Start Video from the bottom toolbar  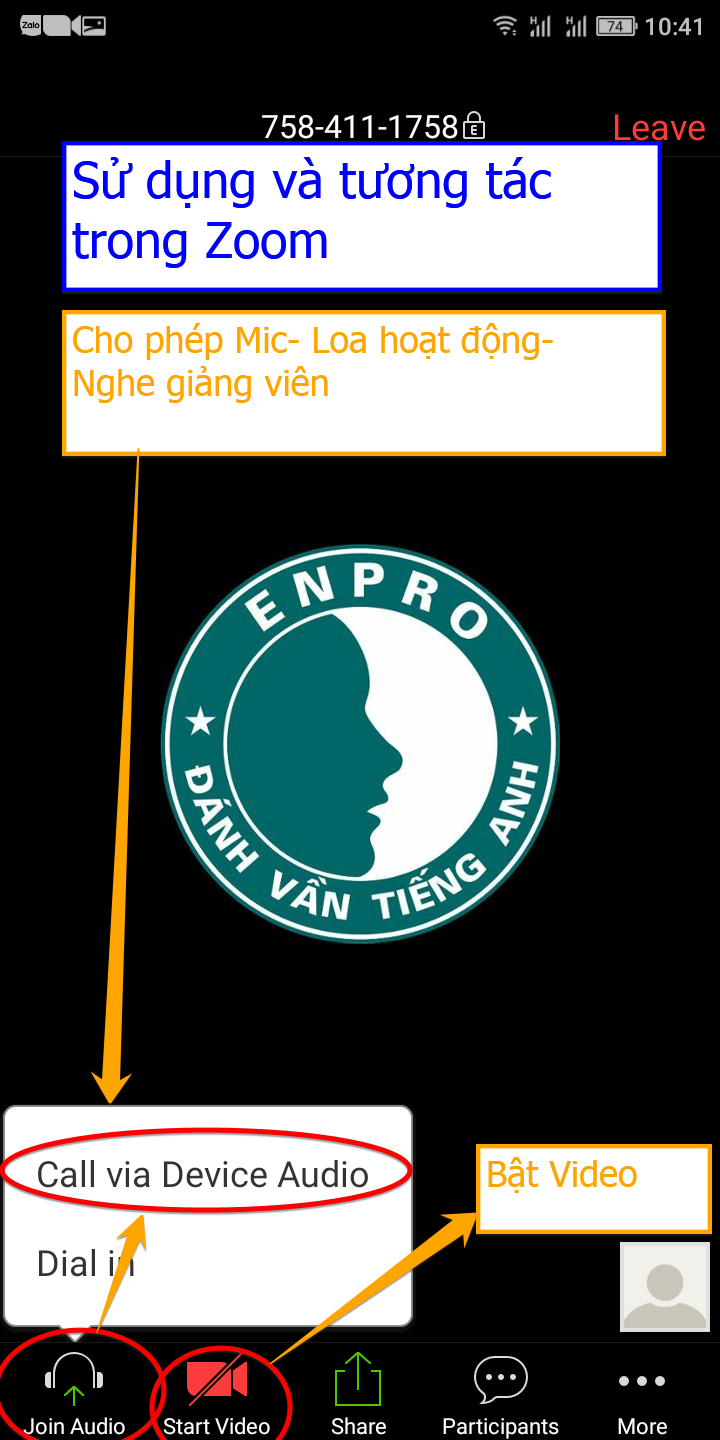[217, 1392]
